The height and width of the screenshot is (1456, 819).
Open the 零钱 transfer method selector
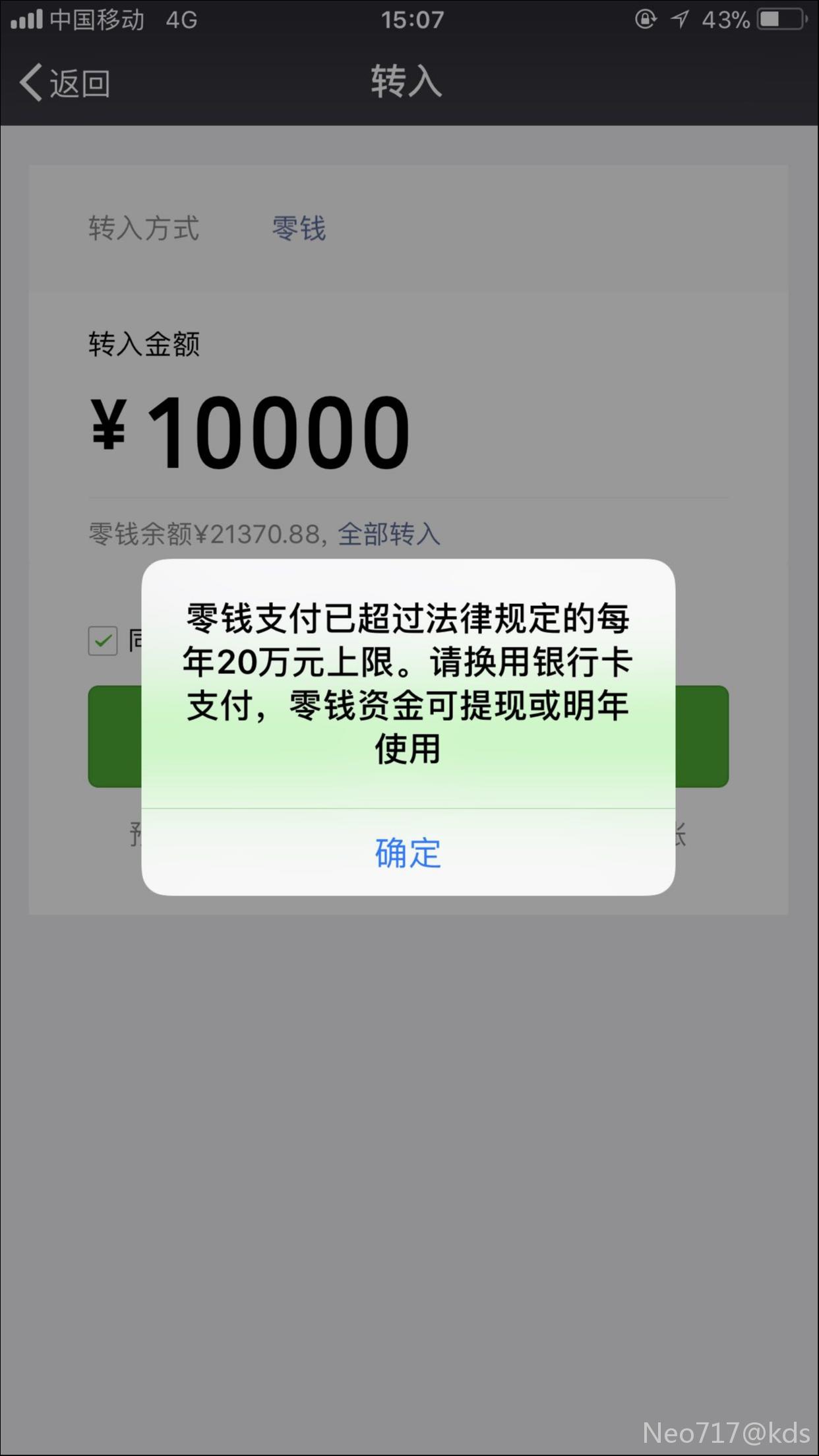(298, 229)
